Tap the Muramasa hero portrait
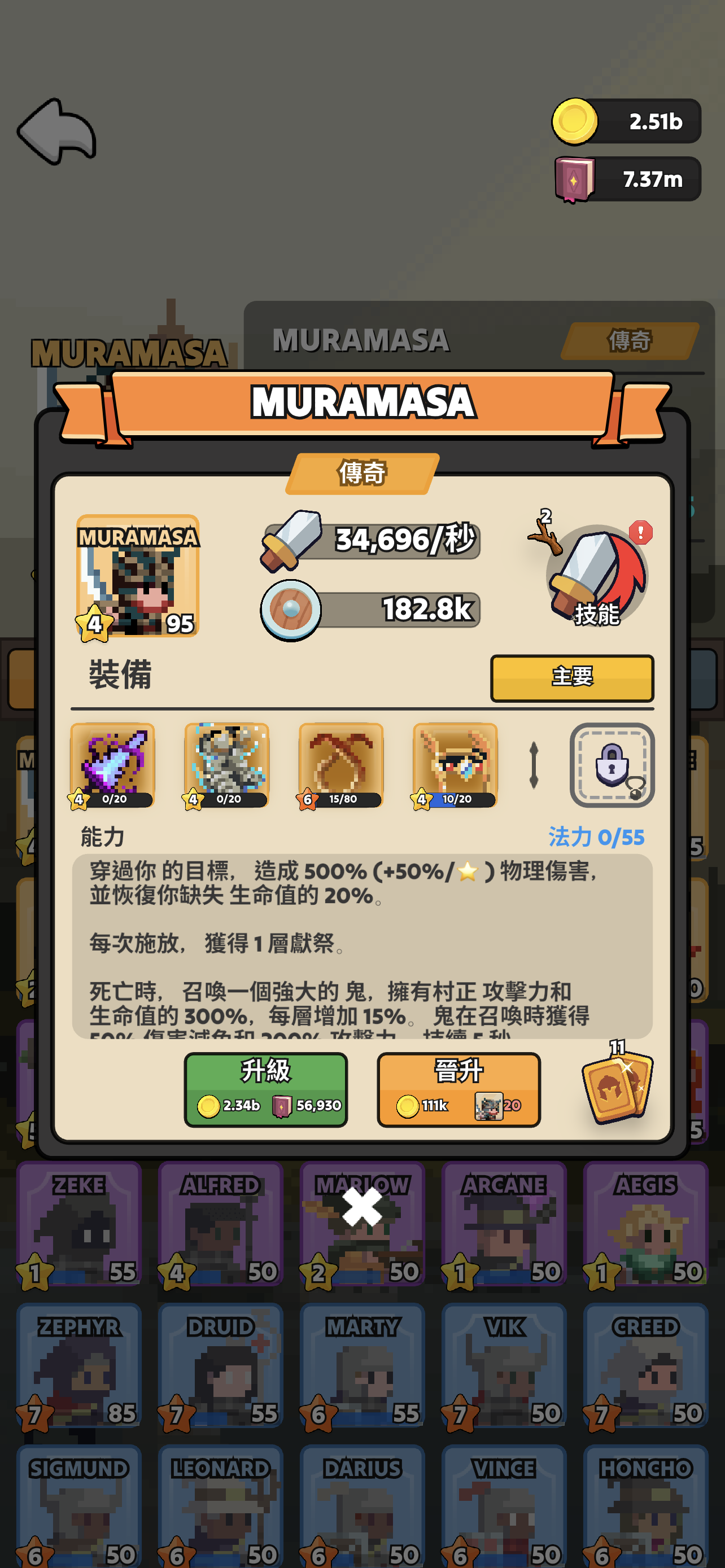The image size is (725, 1568). tap(138, 576)
